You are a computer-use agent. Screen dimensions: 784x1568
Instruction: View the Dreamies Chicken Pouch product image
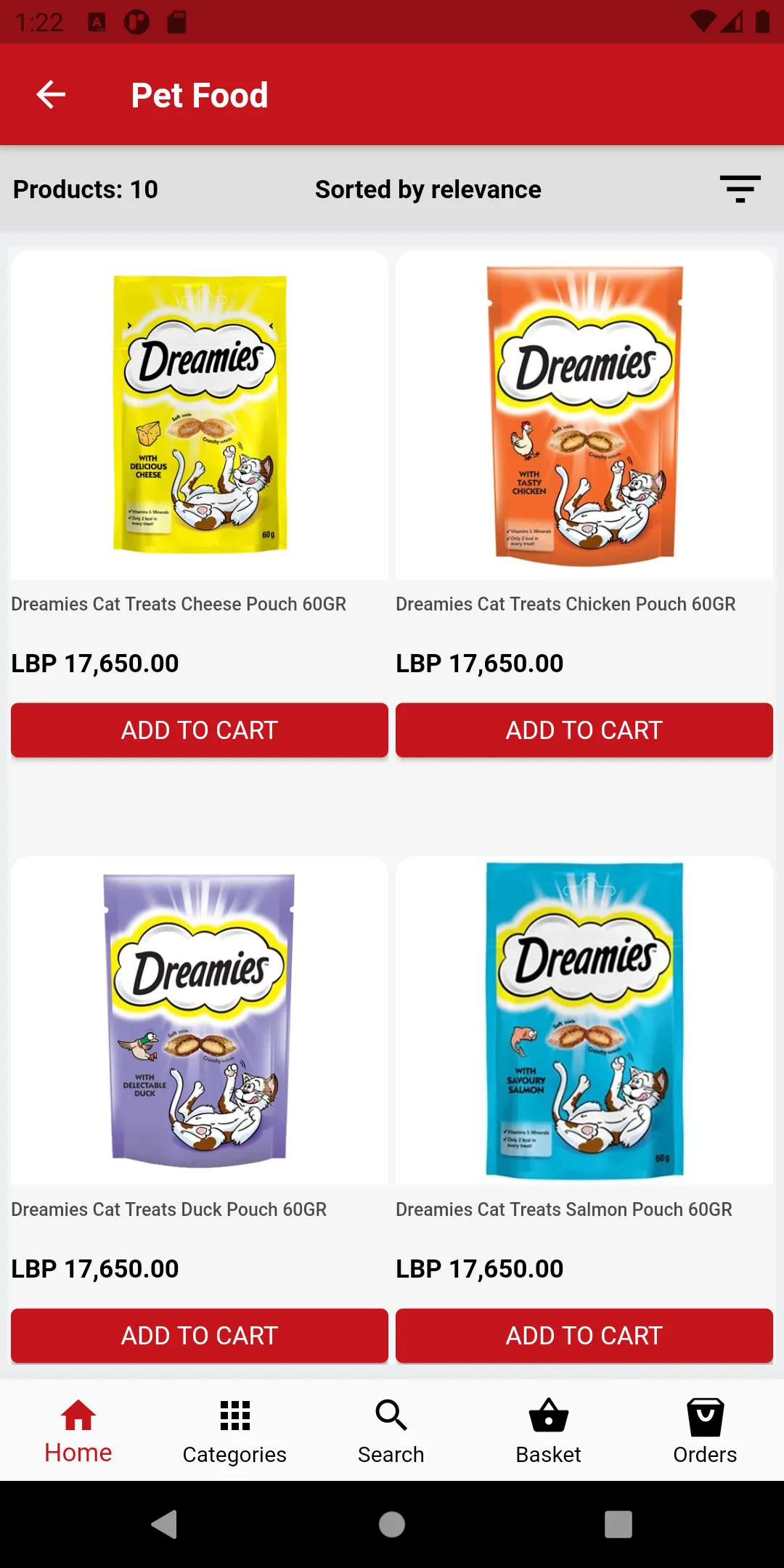(x=584, y=415)
